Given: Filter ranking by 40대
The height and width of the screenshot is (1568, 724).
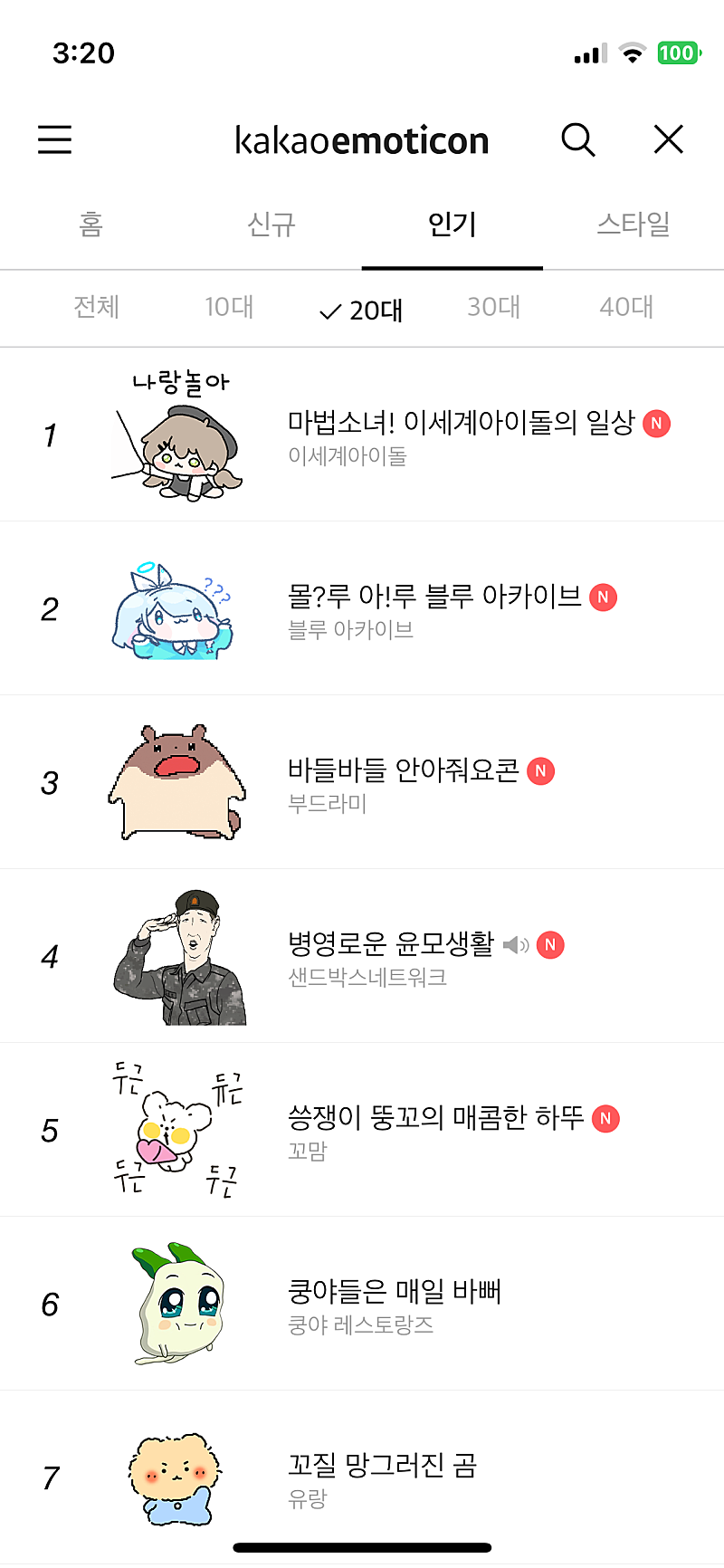Looking at the screenshot, I should [x=626, y=308].
